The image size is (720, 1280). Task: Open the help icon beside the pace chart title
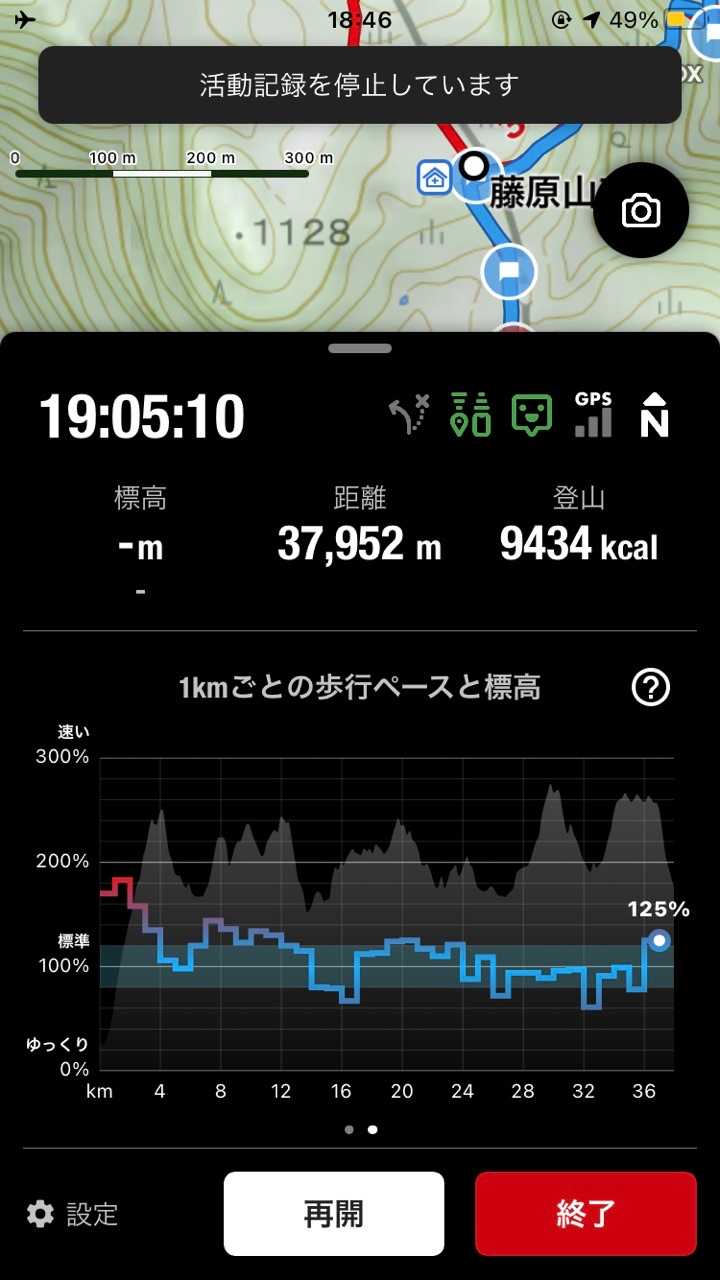click(x=651, y=687)
